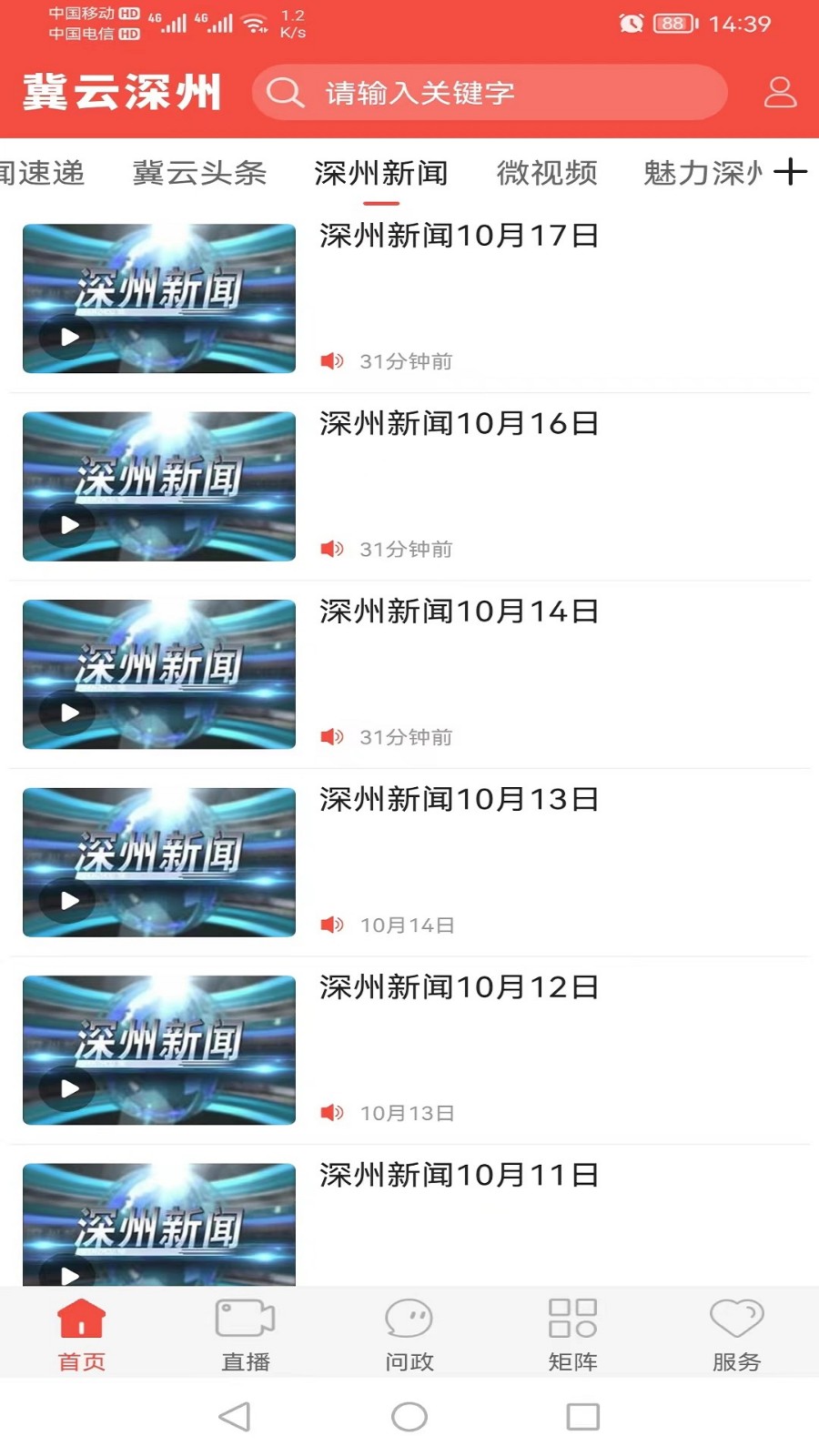Switch to the 魅力深州 tab
The image size is (819, 1456).
[702, 173]
